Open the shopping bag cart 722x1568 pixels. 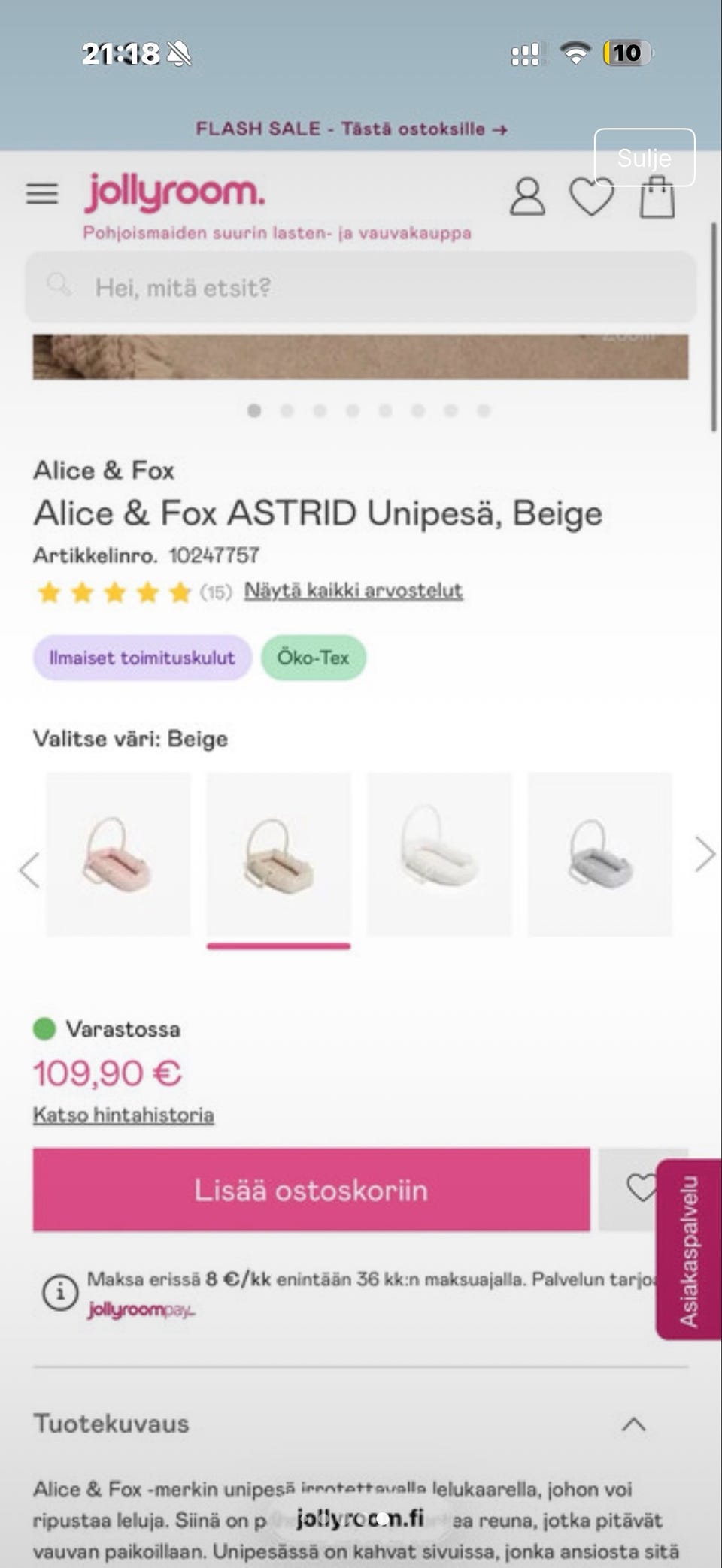point(657,198)
